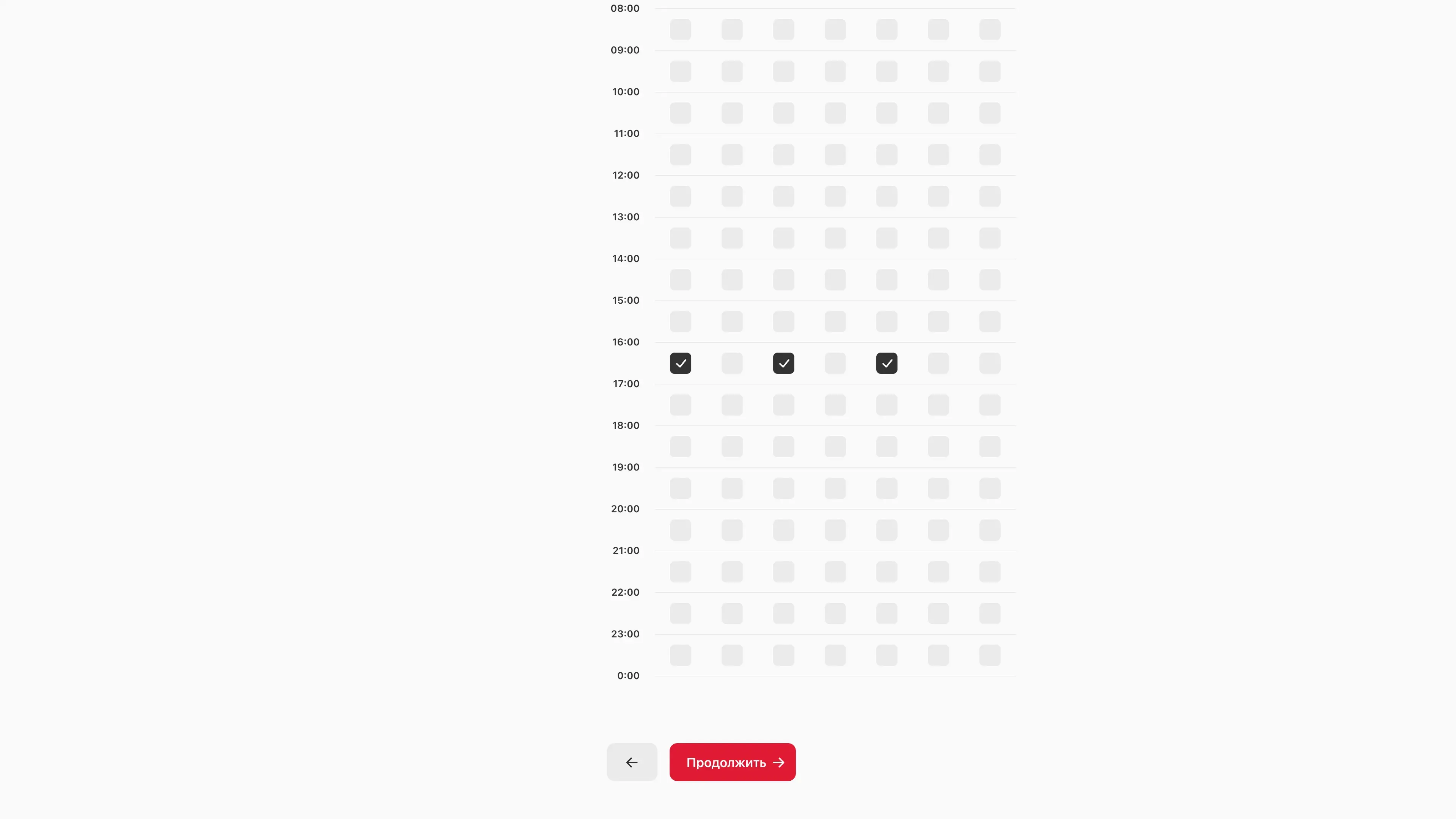Check the 18:00 slot in sixth day column

(x=938, y=447)
